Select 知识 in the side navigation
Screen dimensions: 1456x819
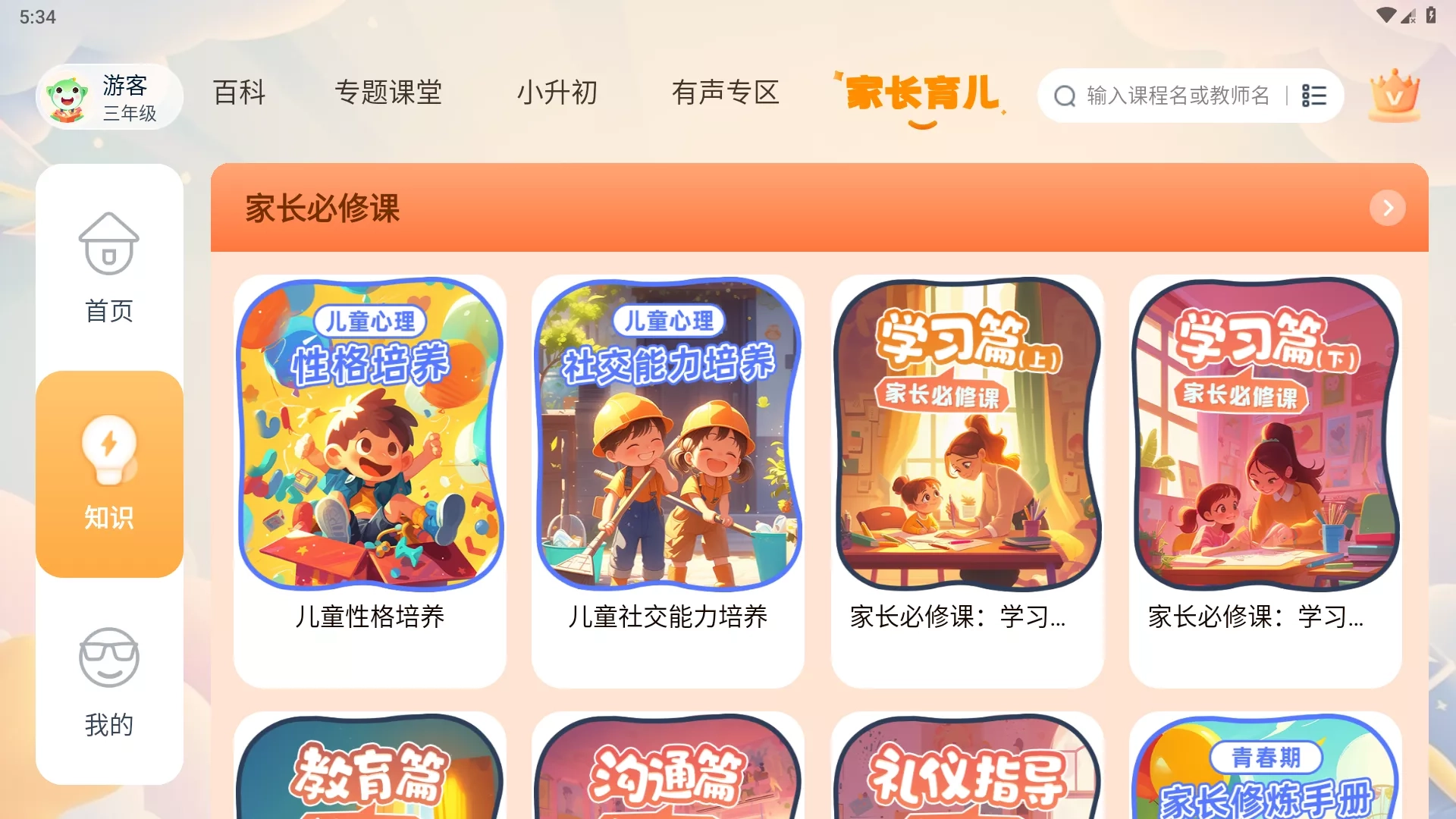pos(109,474)
